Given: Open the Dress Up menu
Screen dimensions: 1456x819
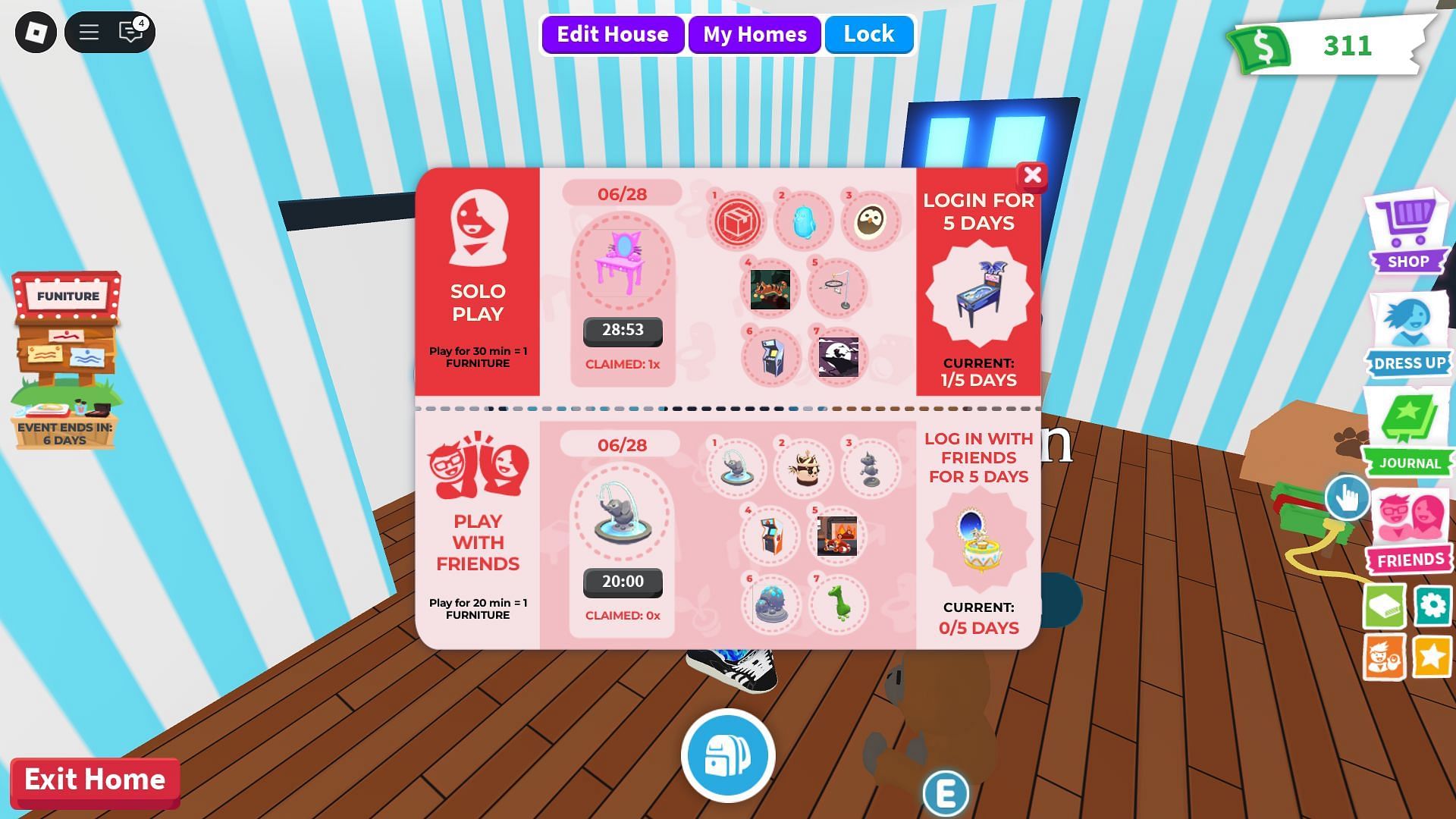Looking at the screenshot, I should [x=1409, y=334].
